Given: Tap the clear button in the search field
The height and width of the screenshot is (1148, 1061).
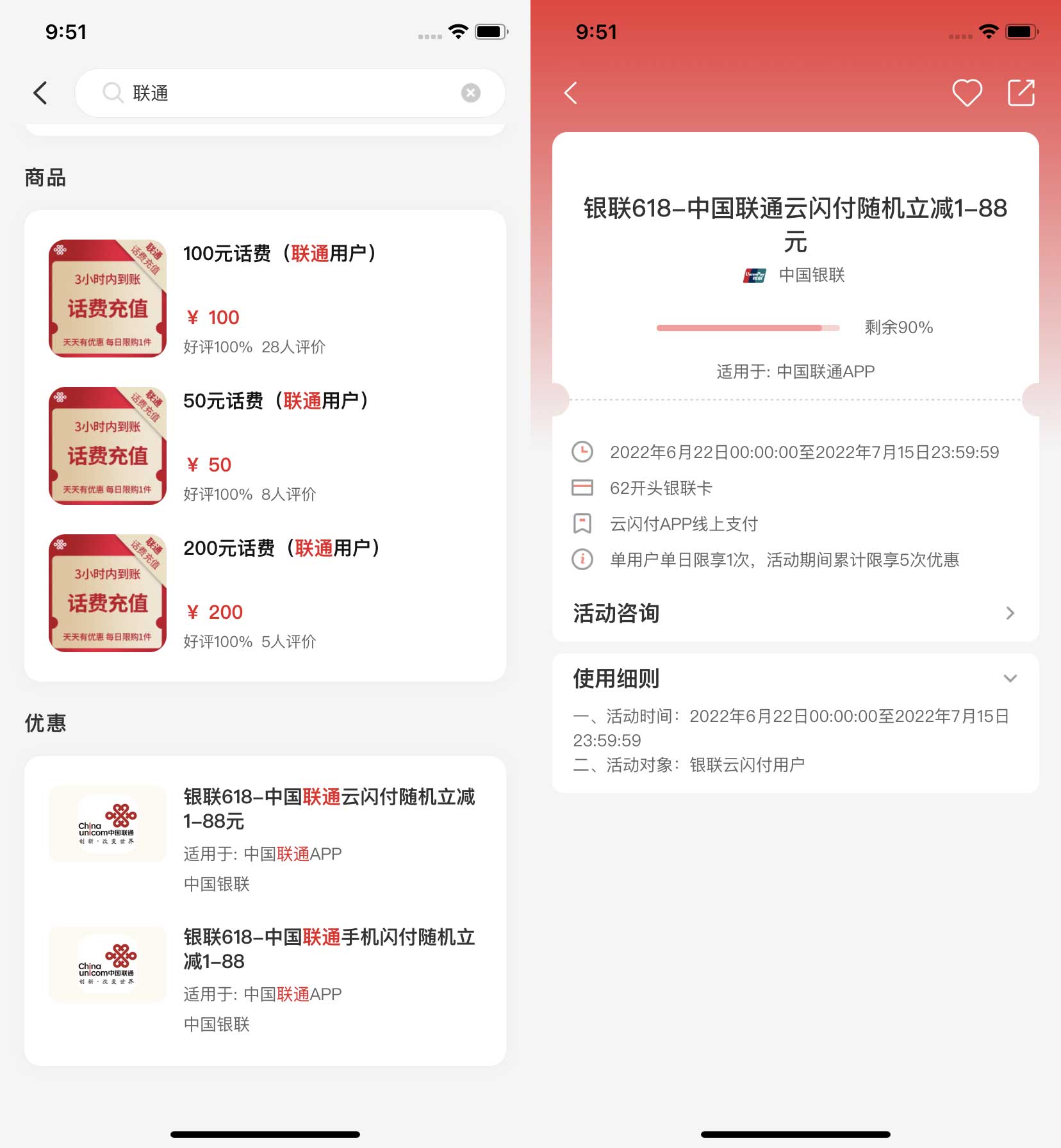Looking at the screenshot, I should click(x=471, y=93).
